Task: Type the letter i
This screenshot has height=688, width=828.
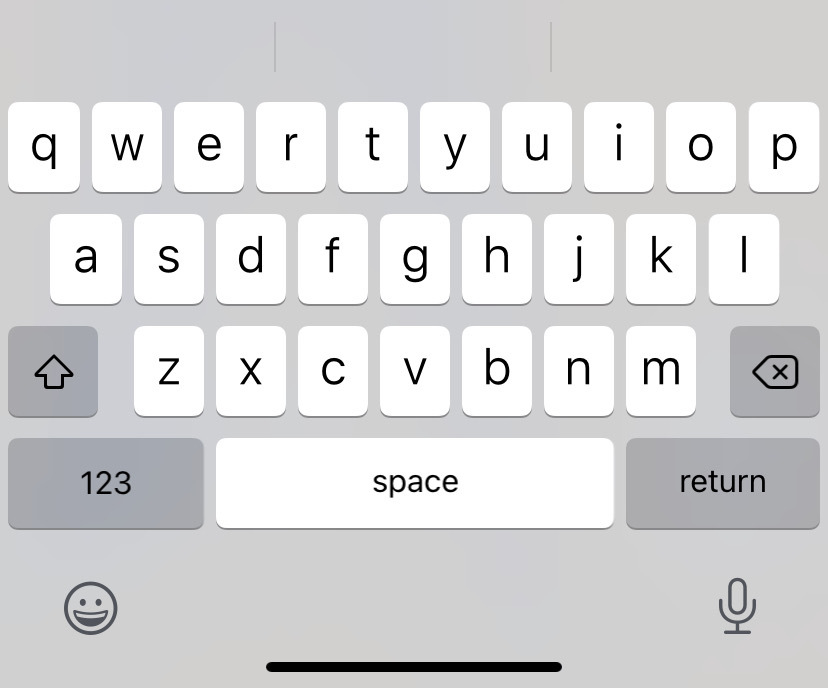Action: [x=619, y=147]
